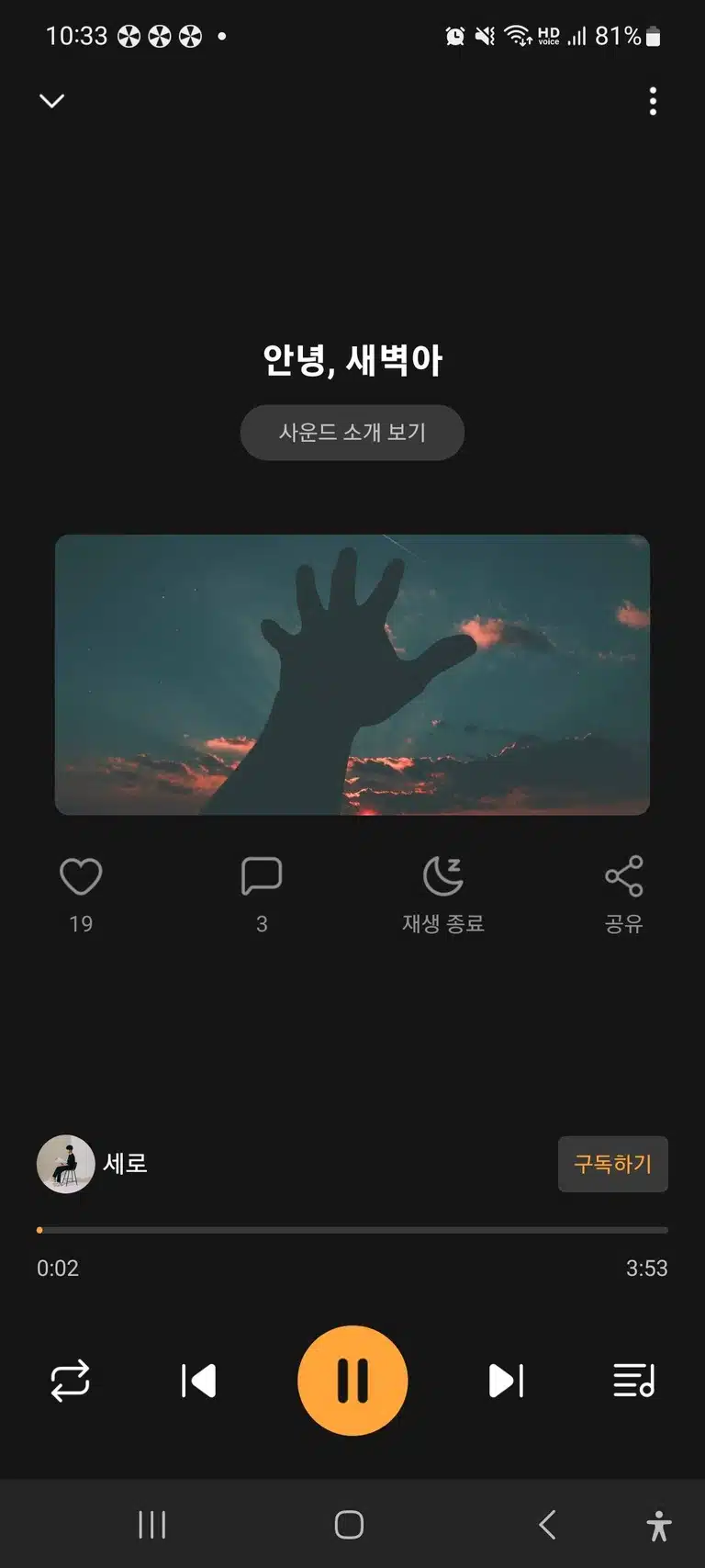Tap the 사운드 소개 보기 button

[352, 433]
